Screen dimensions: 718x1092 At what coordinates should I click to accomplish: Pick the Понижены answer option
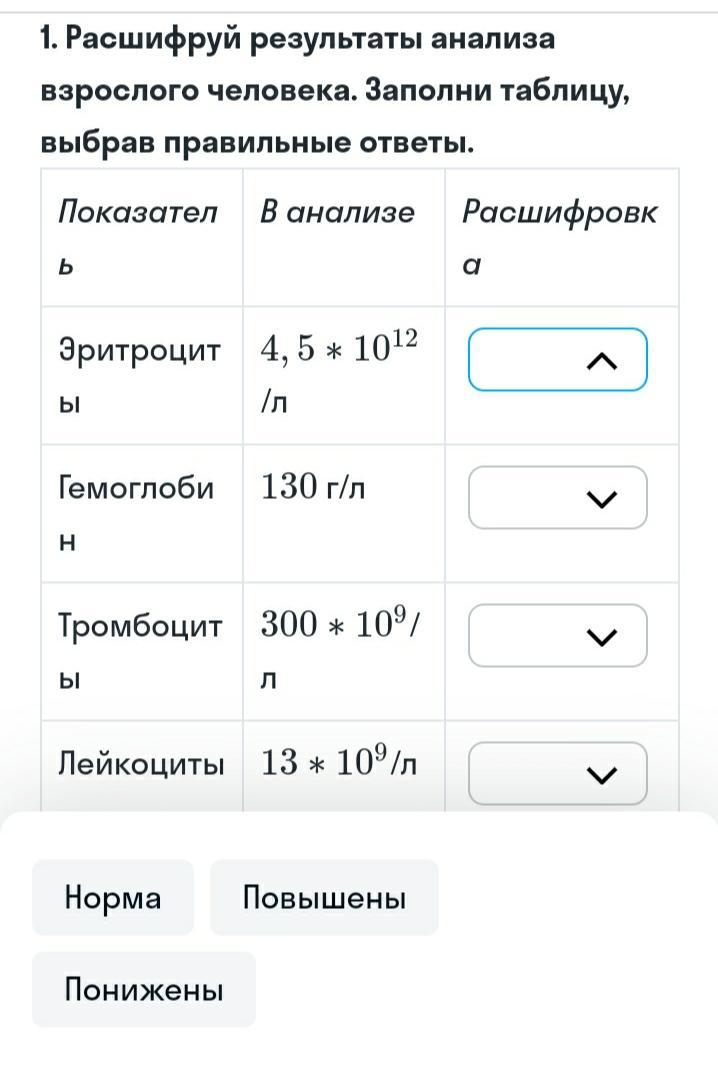pos(144,990)
